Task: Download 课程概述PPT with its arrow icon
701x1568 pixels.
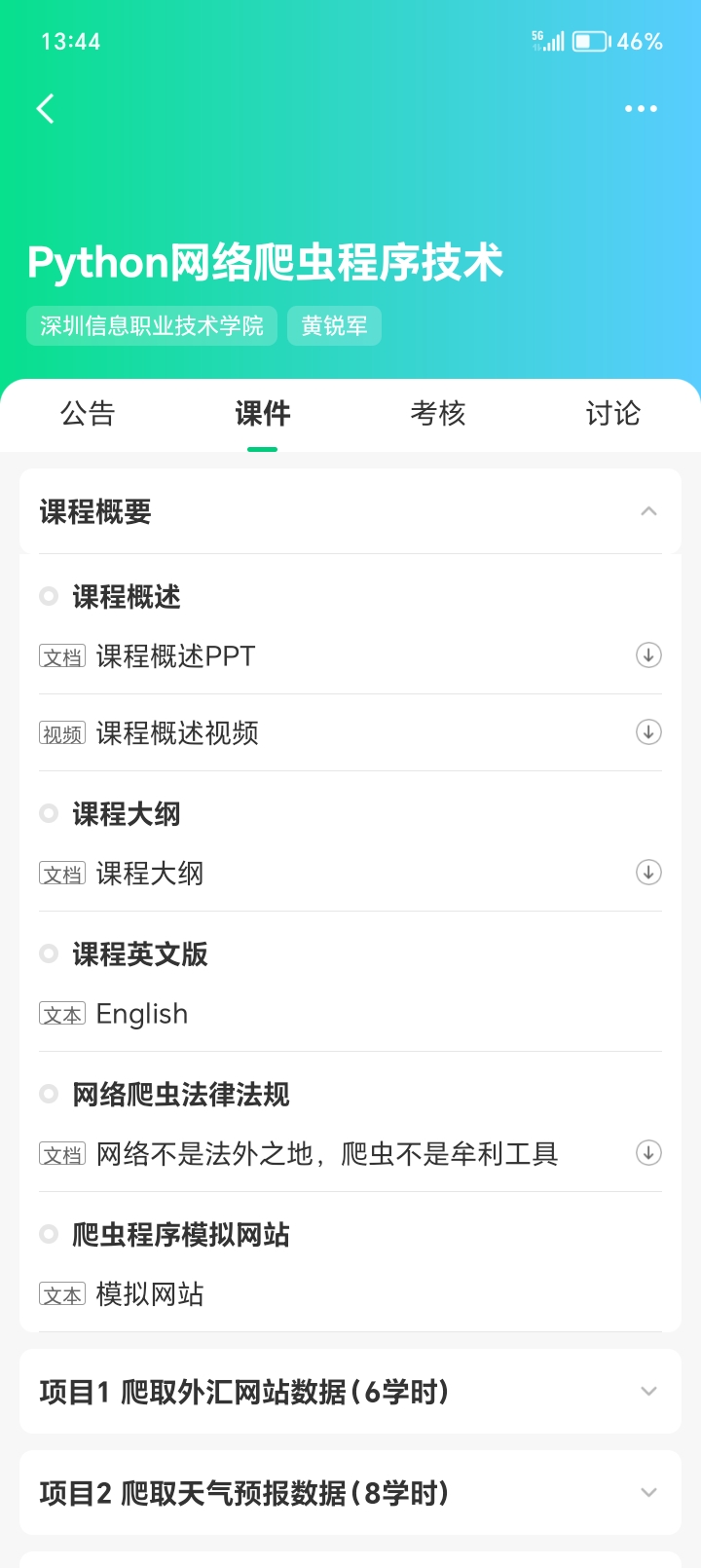Action: click(x=648, y=655)
